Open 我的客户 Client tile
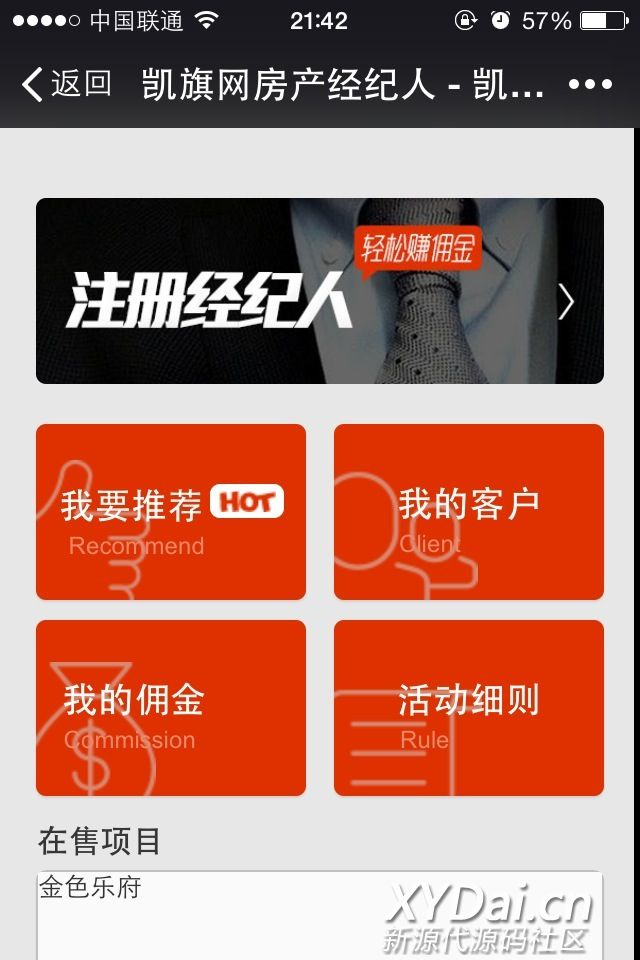 coord(468,512)
